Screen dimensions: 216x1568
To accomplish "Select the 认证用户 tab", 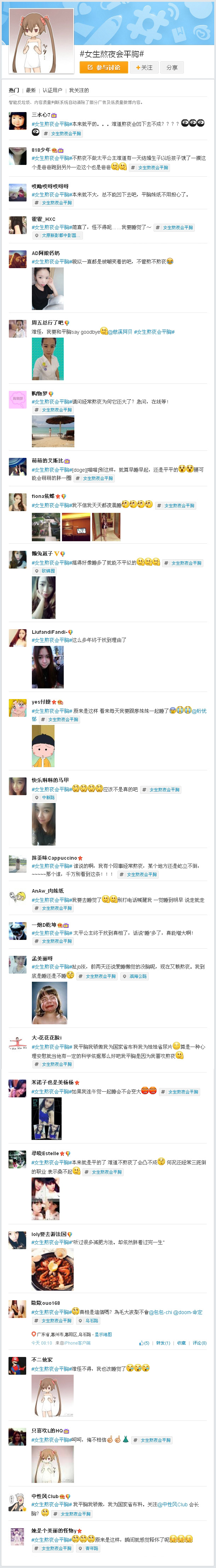I will point(52,90).
